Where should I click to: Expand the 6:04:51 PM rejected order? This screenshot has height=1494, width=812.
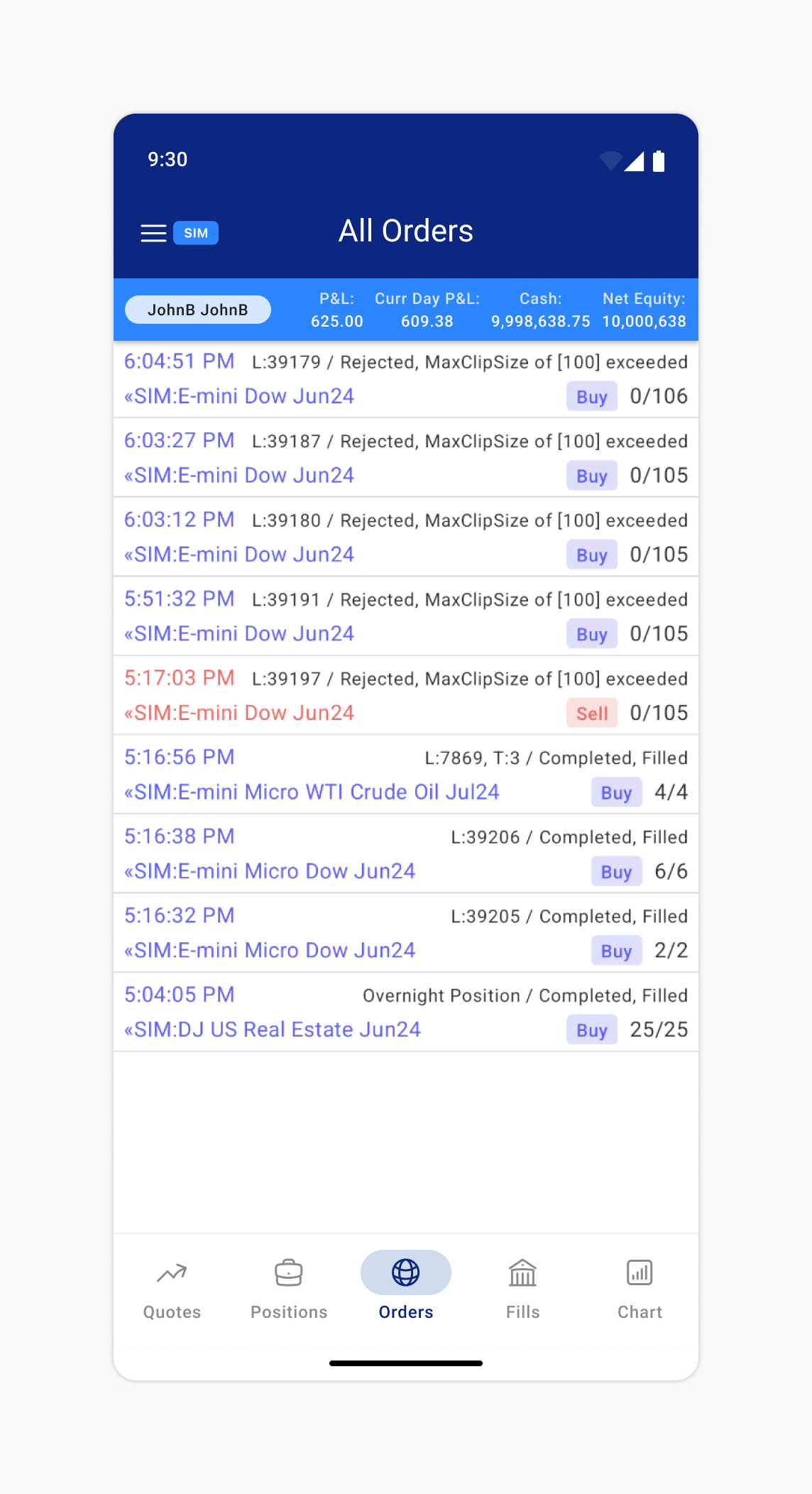pyautogui.click(x=405, y=378)
